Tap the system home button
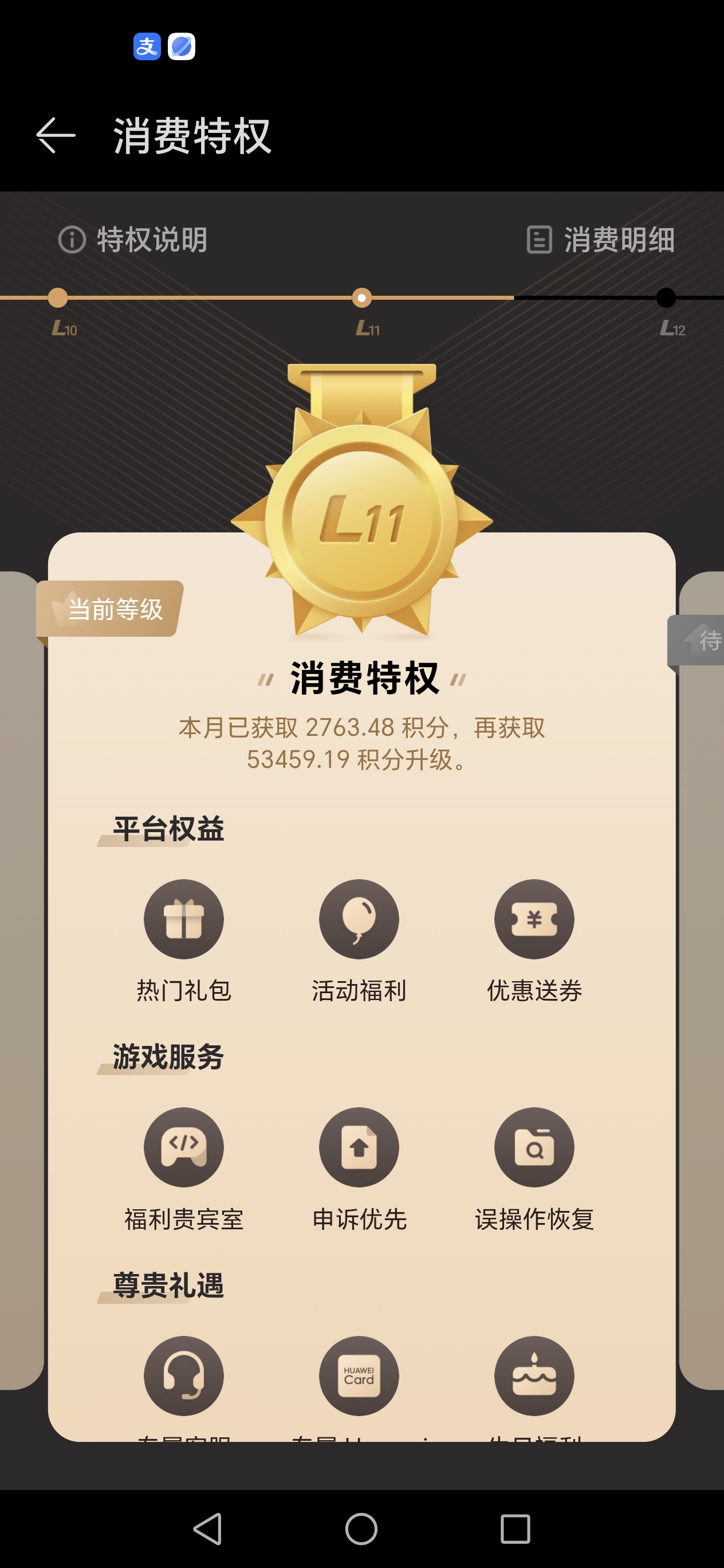The height and width of the screenshot is (1568, 724). tap(361, 1529)
